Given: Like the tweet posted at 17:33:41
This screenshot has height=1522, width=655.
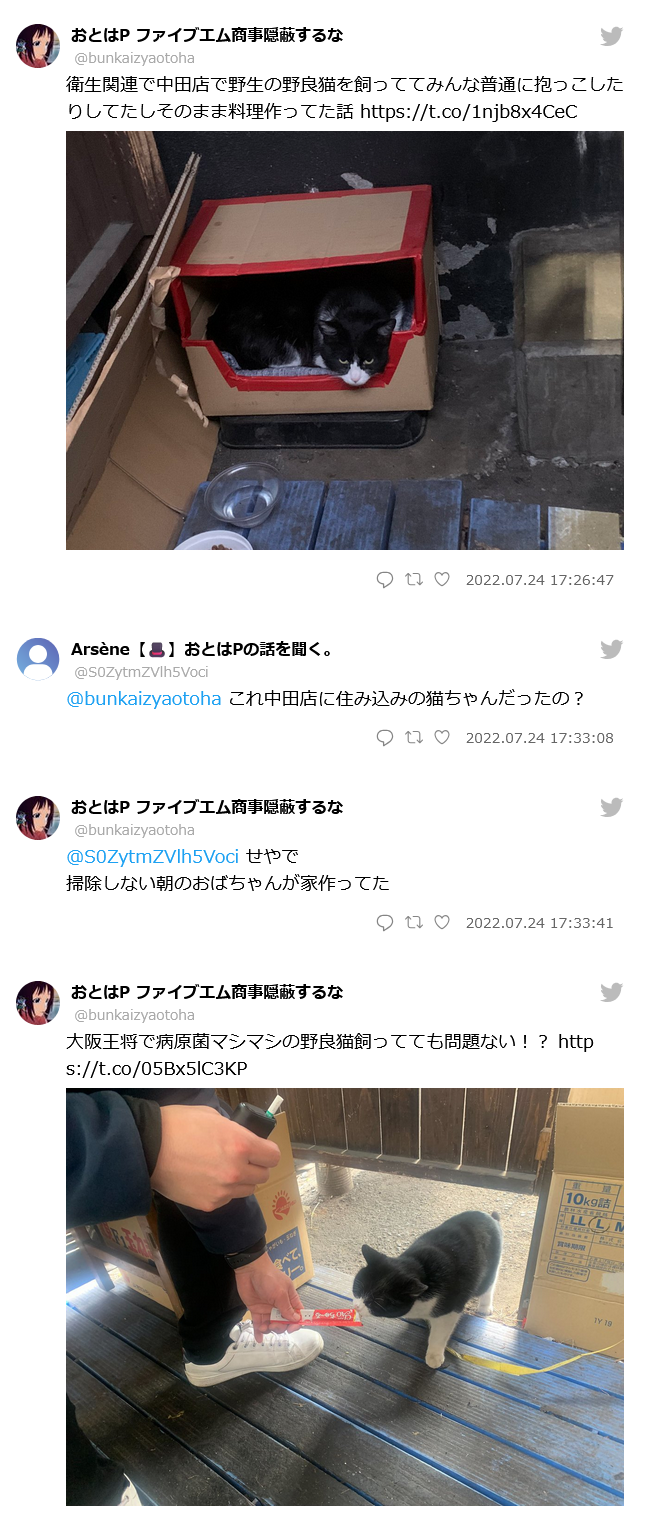Looking at the screenshot, I should click(441, 923).
